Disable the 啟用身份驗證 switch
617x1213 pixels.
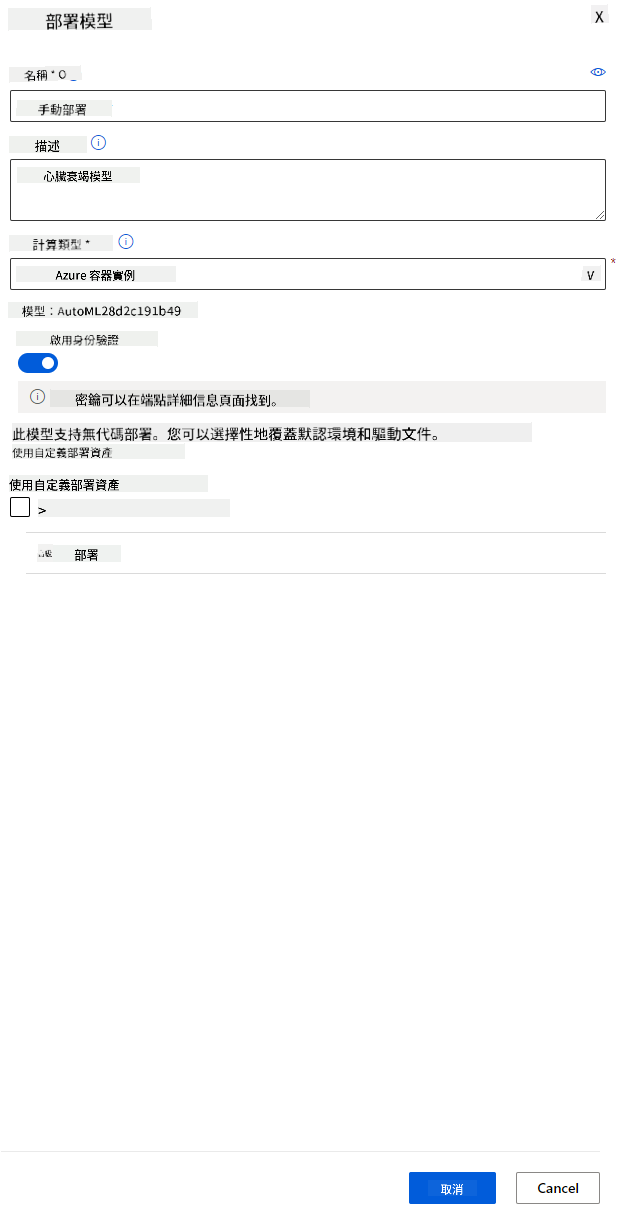pos(38,362)
